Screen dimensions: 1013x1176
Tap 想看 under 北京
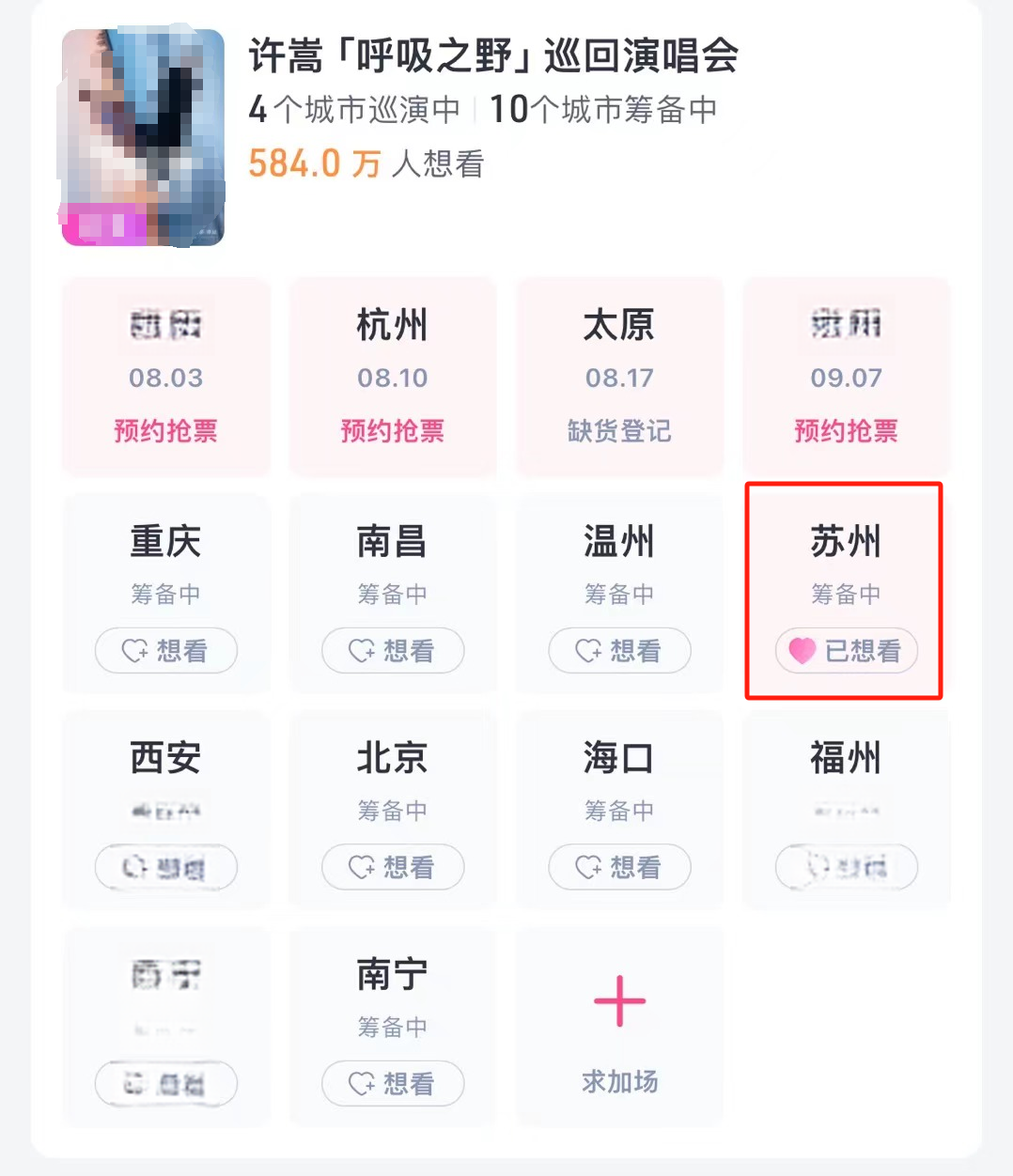(392, 867)
